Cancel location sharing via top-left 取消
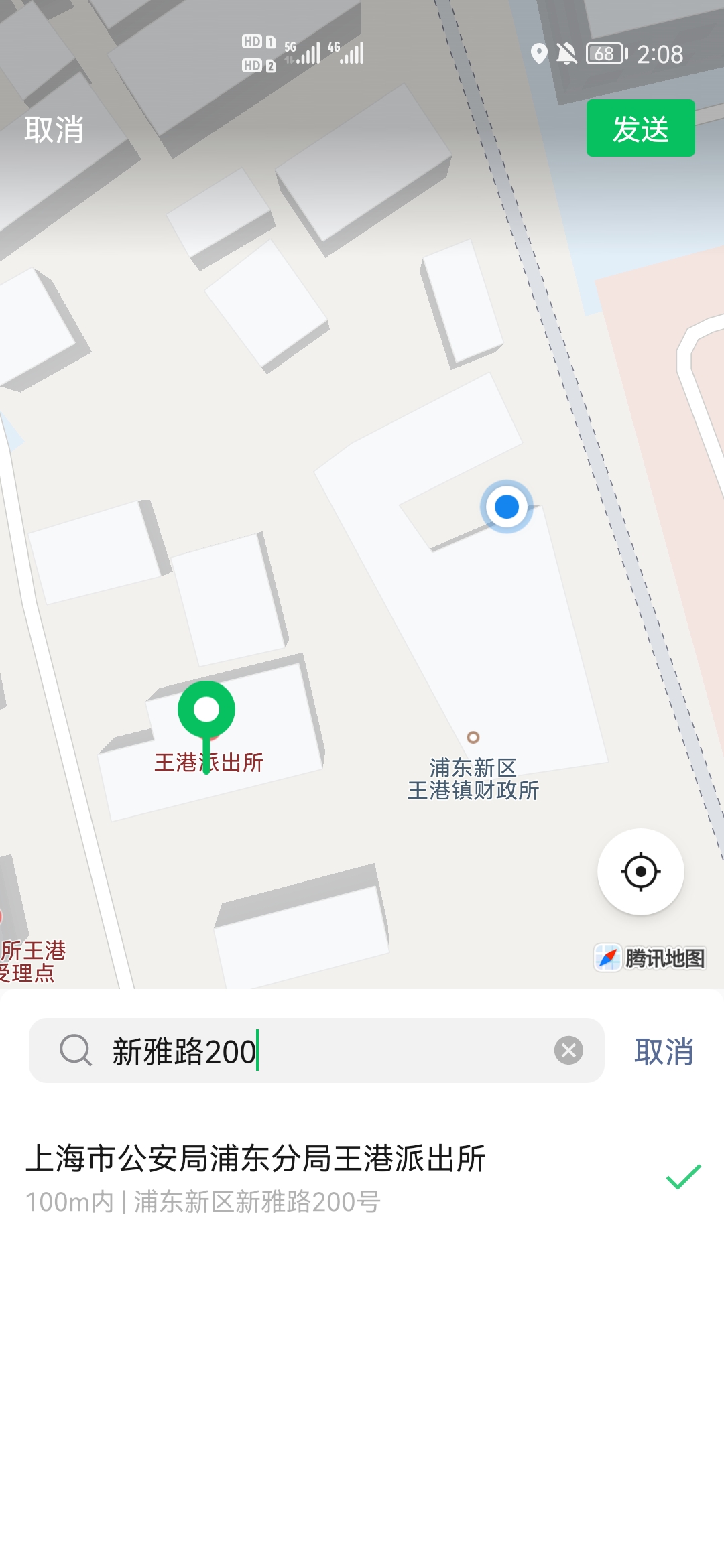 tap(54, 129)
